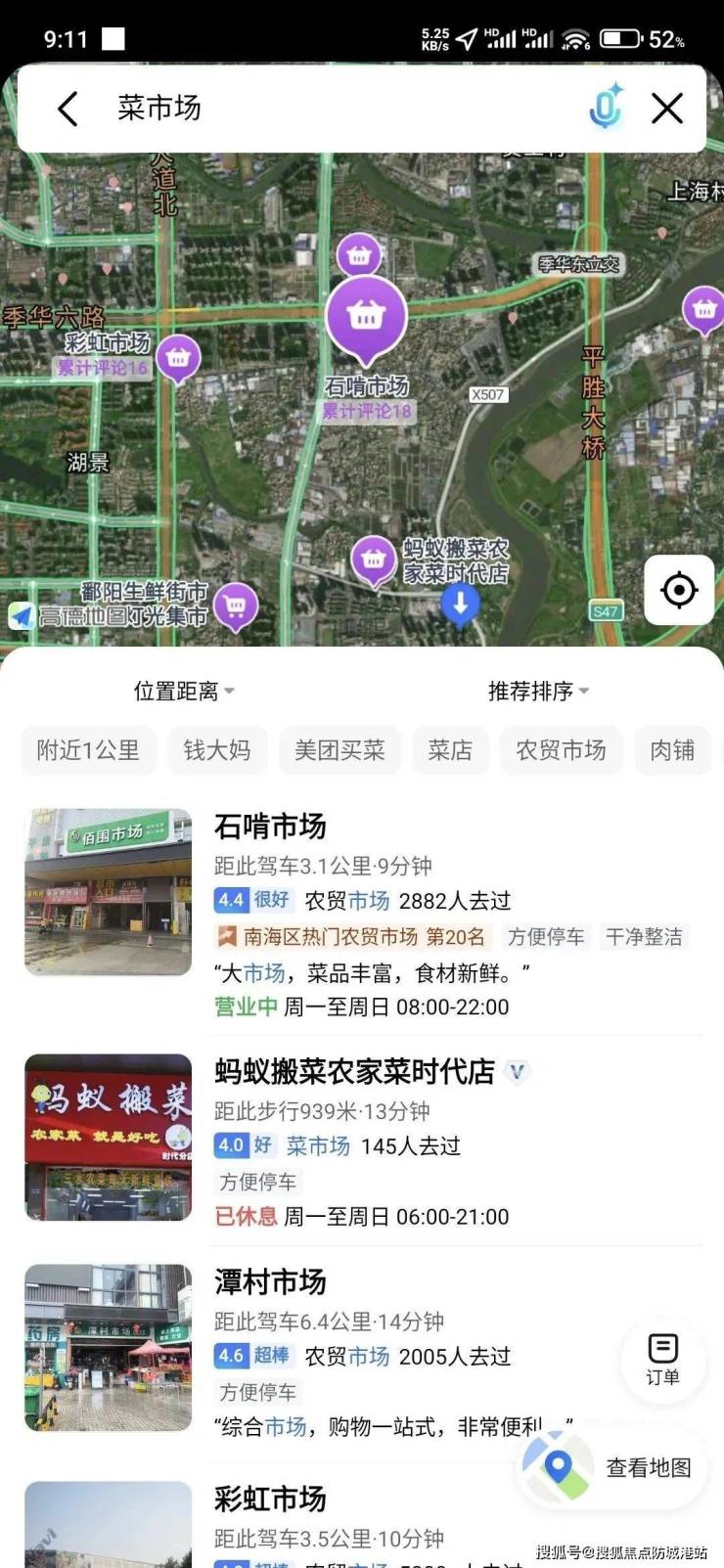Image resolution: width=724 pixels, height=1568 pixels.
Task: Clear the search with the X icon
Action: [667, 108]
